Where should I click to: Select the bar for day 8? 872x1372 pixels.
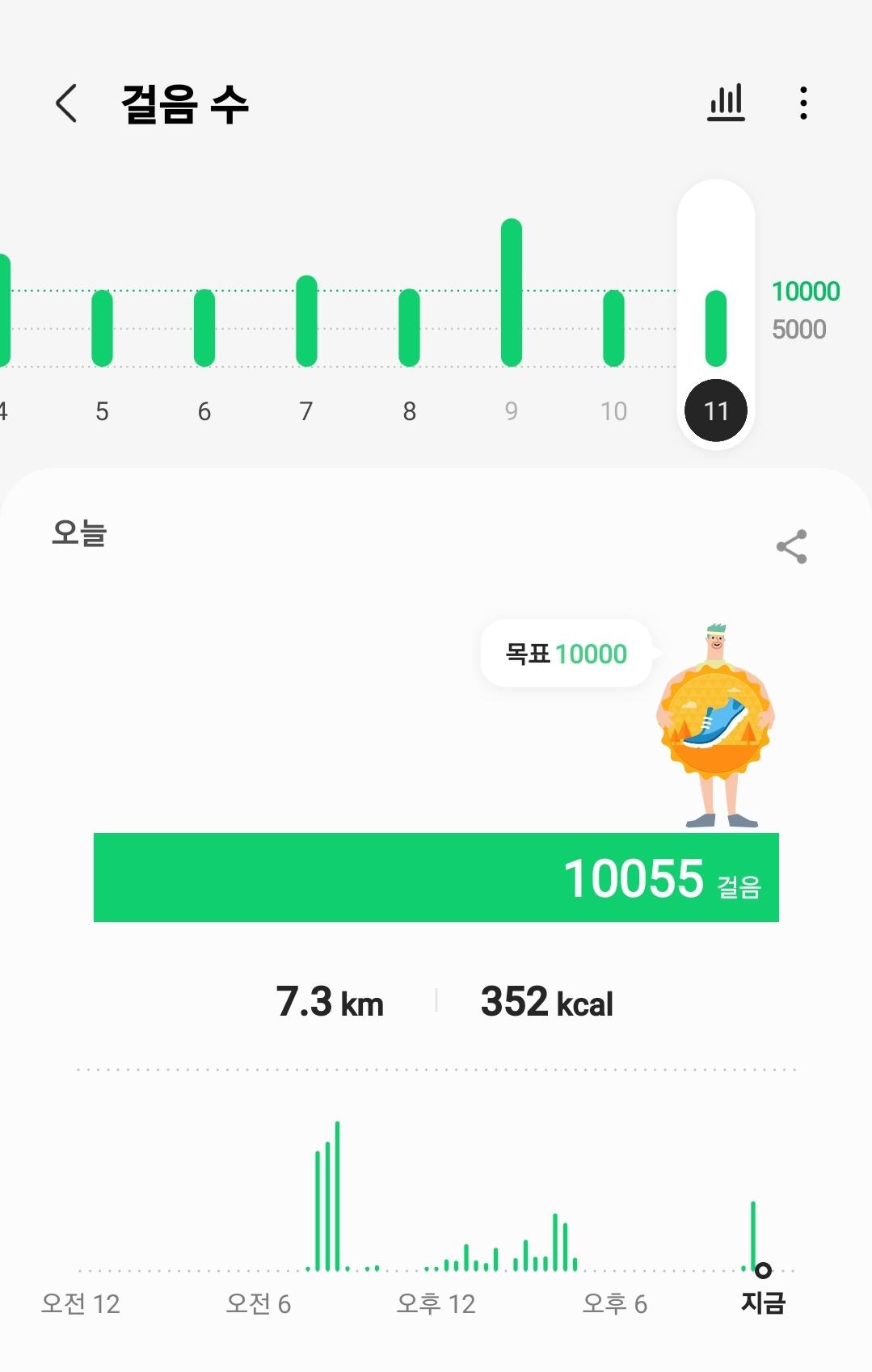click(x=410, y=328)
